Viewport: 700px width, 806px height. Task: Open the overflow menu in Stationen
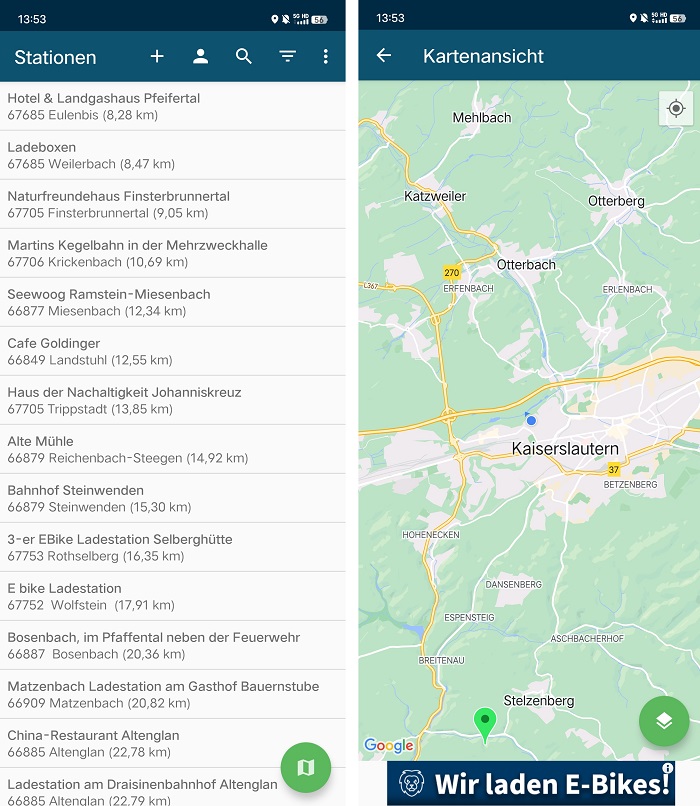pyautogui.click(x=326, y=57)
